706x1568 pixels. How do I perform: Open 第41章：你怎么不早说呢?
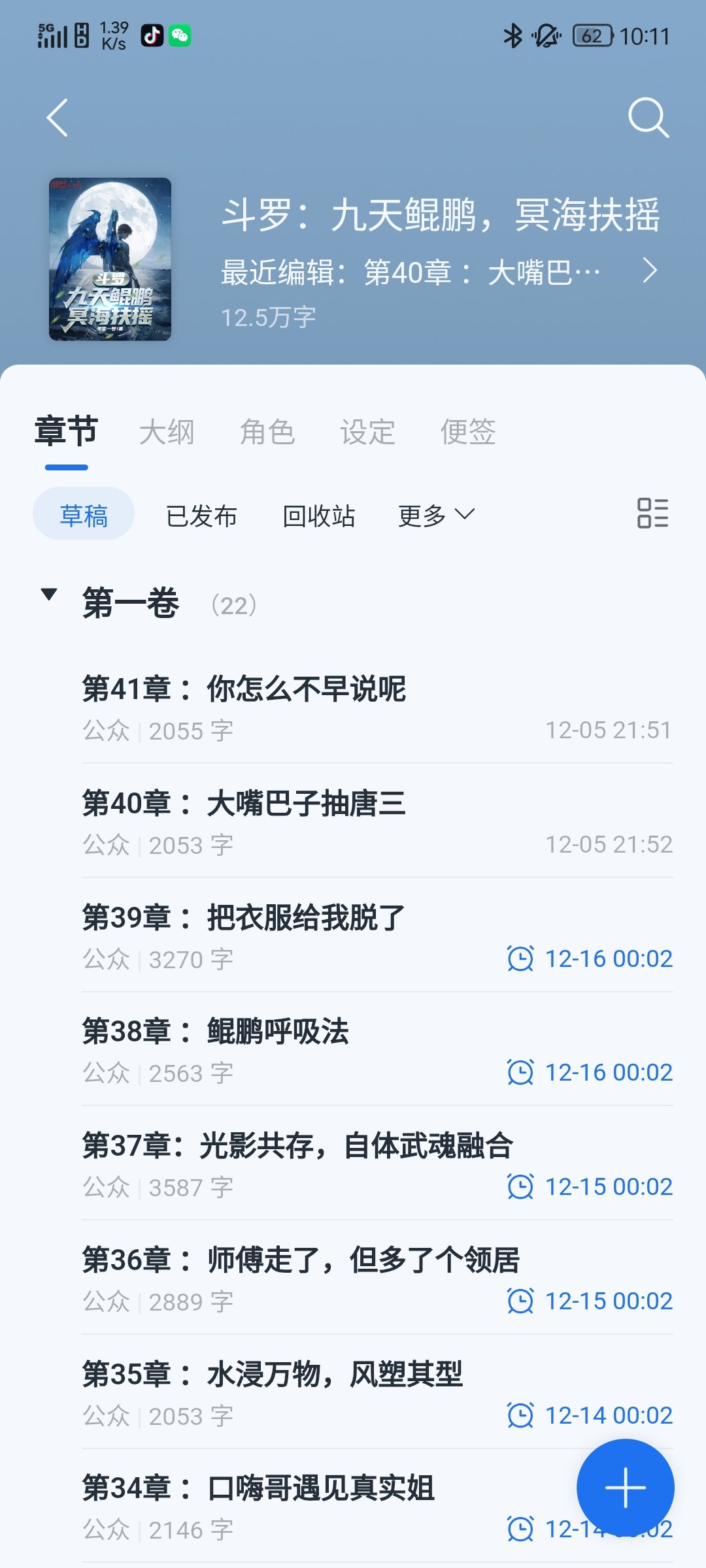377,707
